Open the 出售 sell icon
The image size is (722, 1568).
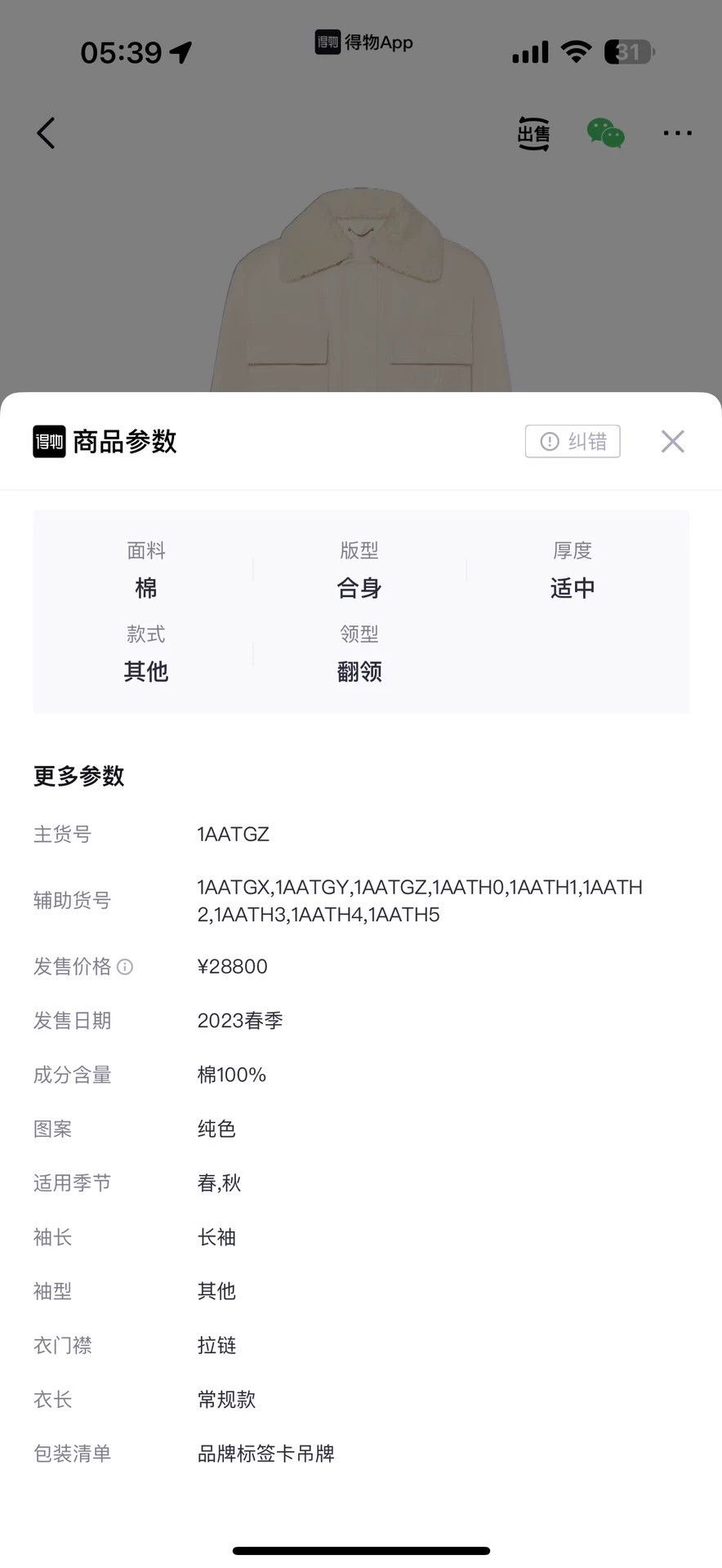(x=534, y=133)
